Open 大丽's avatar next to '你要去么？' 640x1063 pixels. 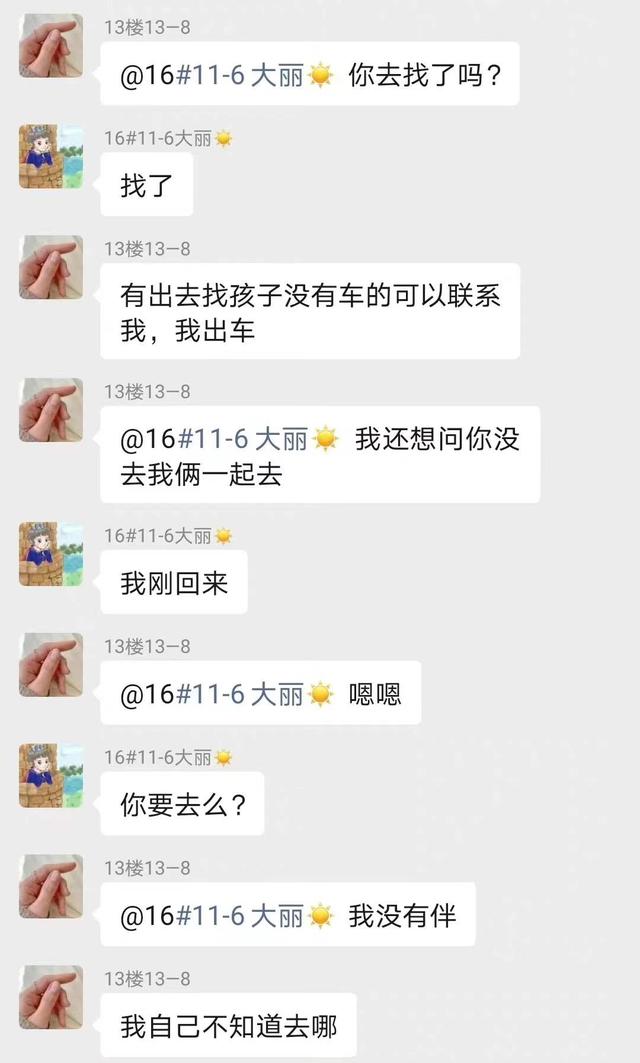click(x=51, y=776)
